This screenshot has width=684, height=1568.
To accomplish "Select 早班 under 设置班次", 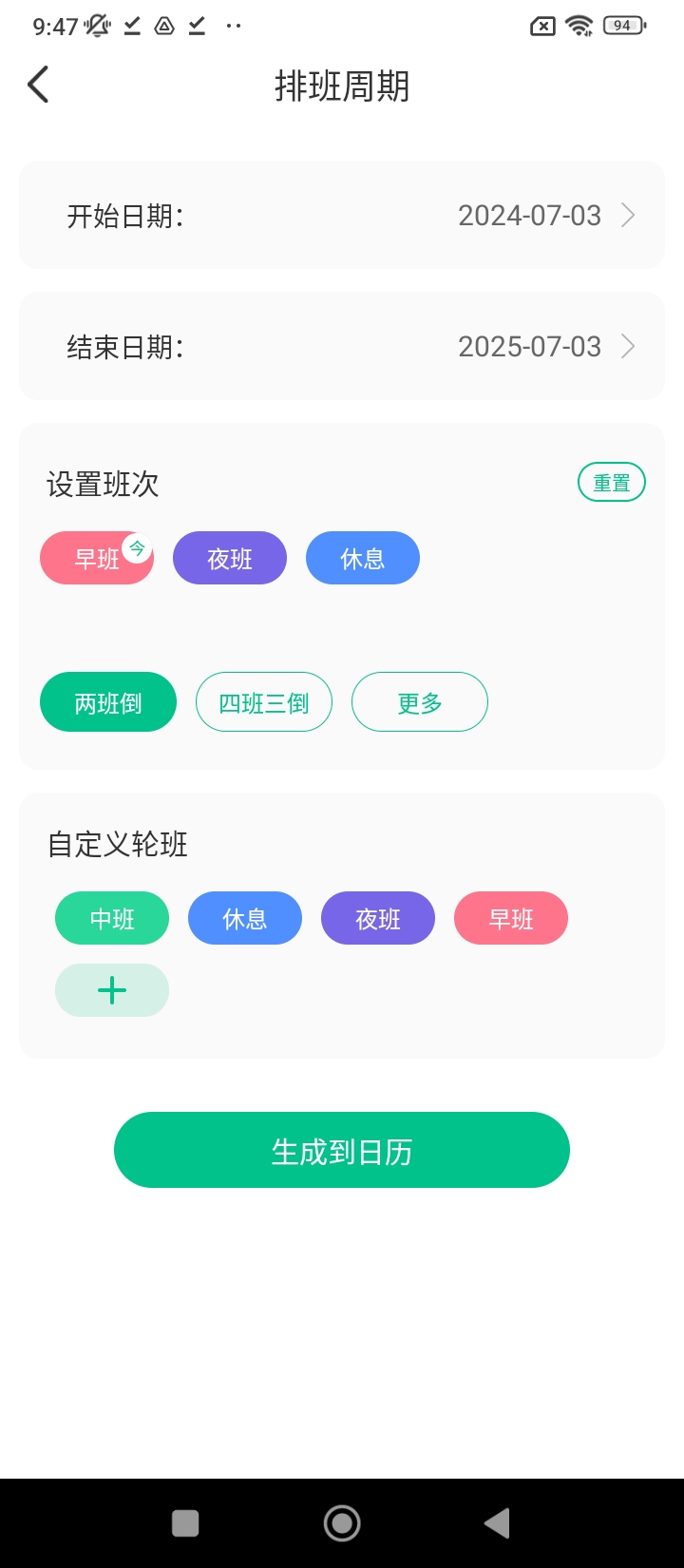I will click(x=97, y=559).
